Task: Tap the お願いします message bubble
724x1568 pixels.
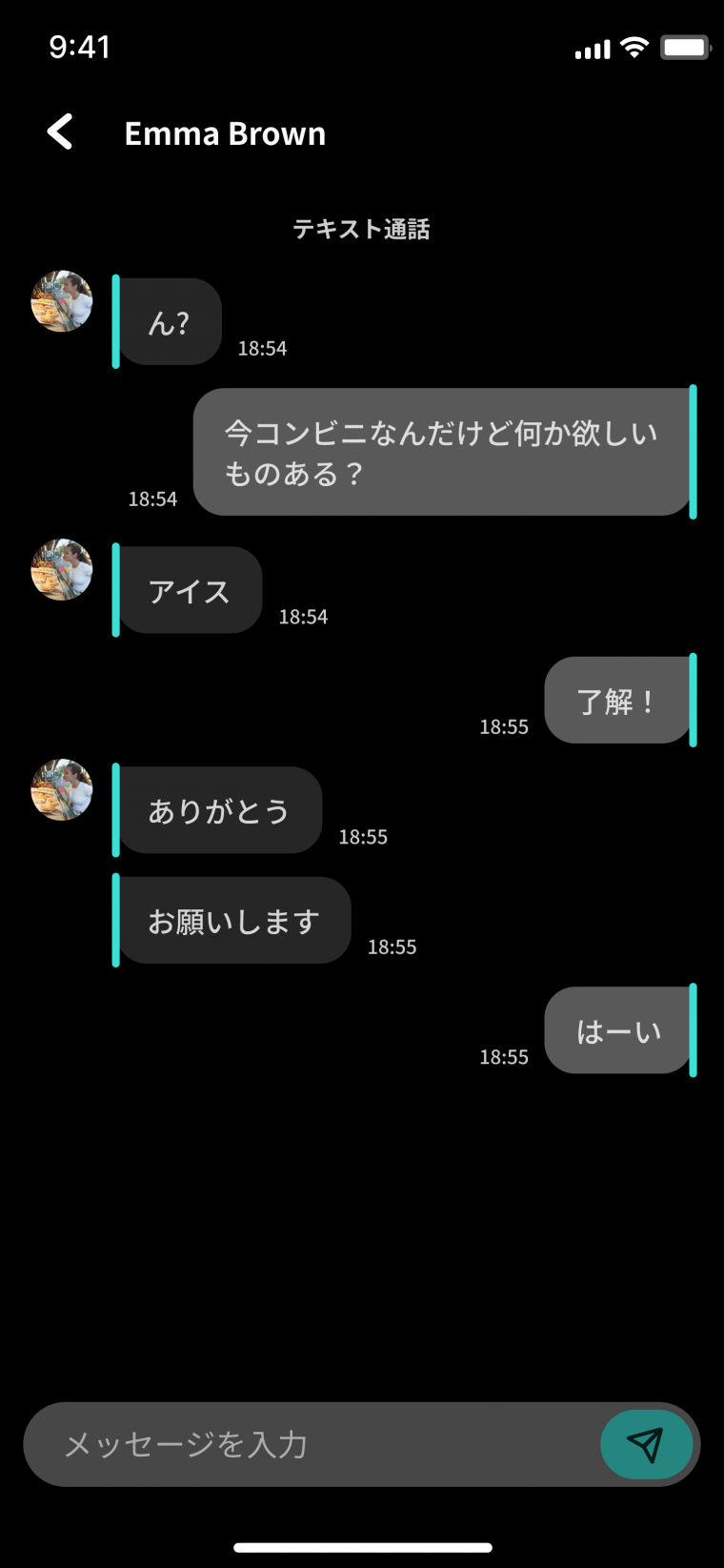Action: 232,920
